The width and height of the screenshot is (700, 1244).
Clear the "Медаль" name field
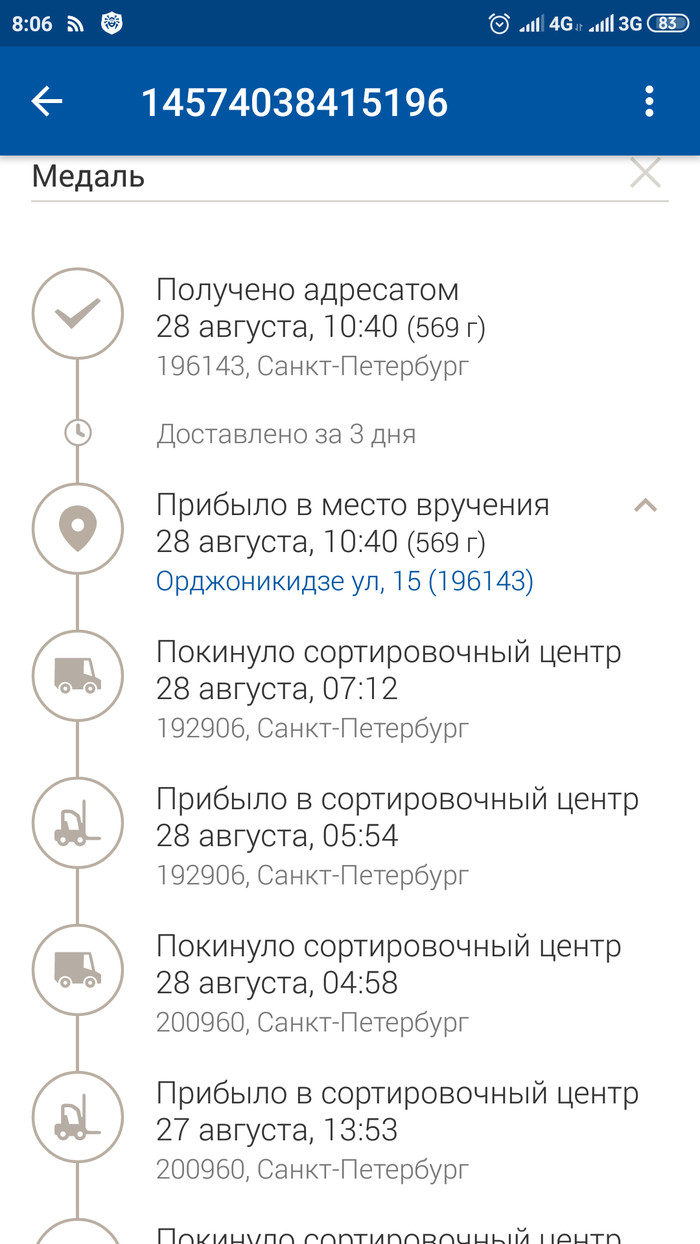[x=645, y=174]
